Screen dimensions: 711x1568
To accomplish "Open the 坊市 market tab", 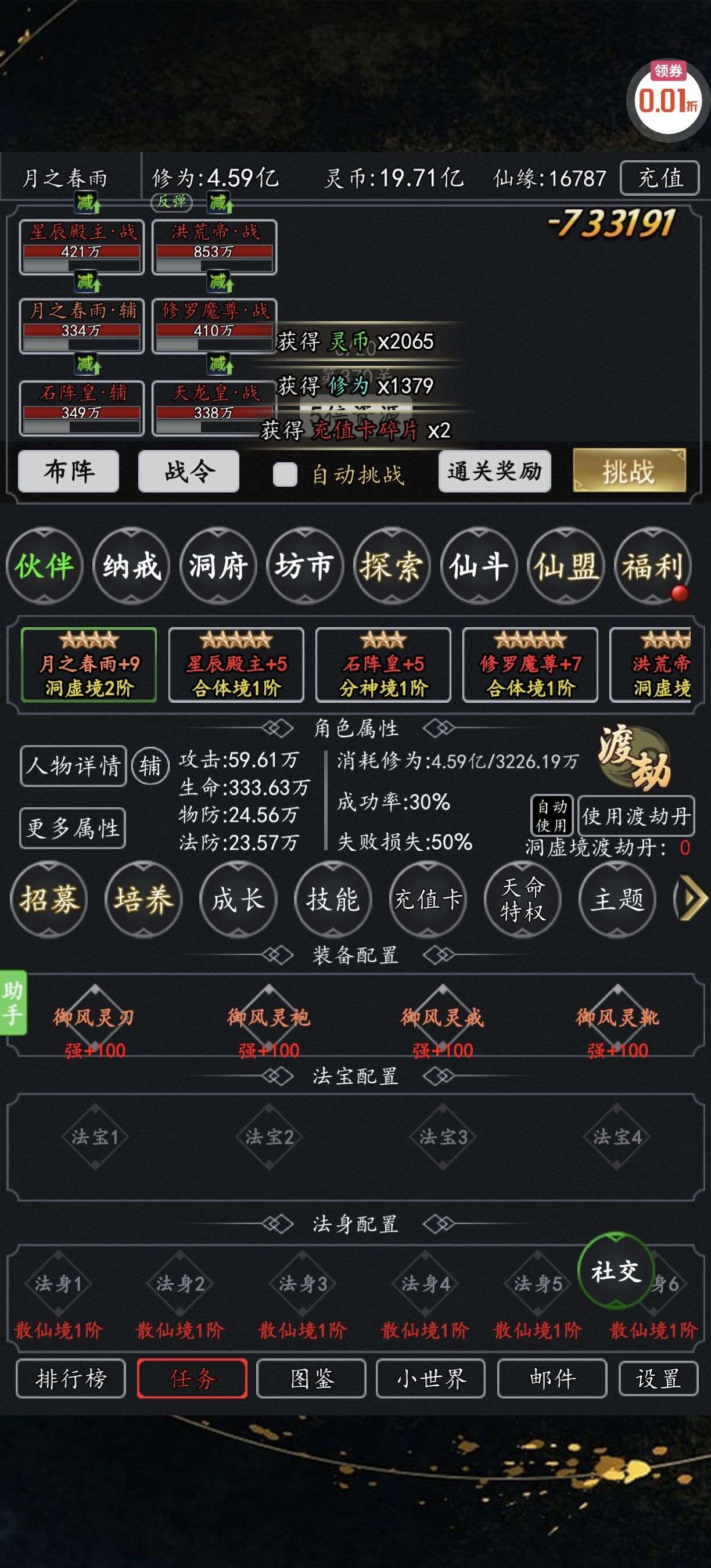I will point(304,566).
